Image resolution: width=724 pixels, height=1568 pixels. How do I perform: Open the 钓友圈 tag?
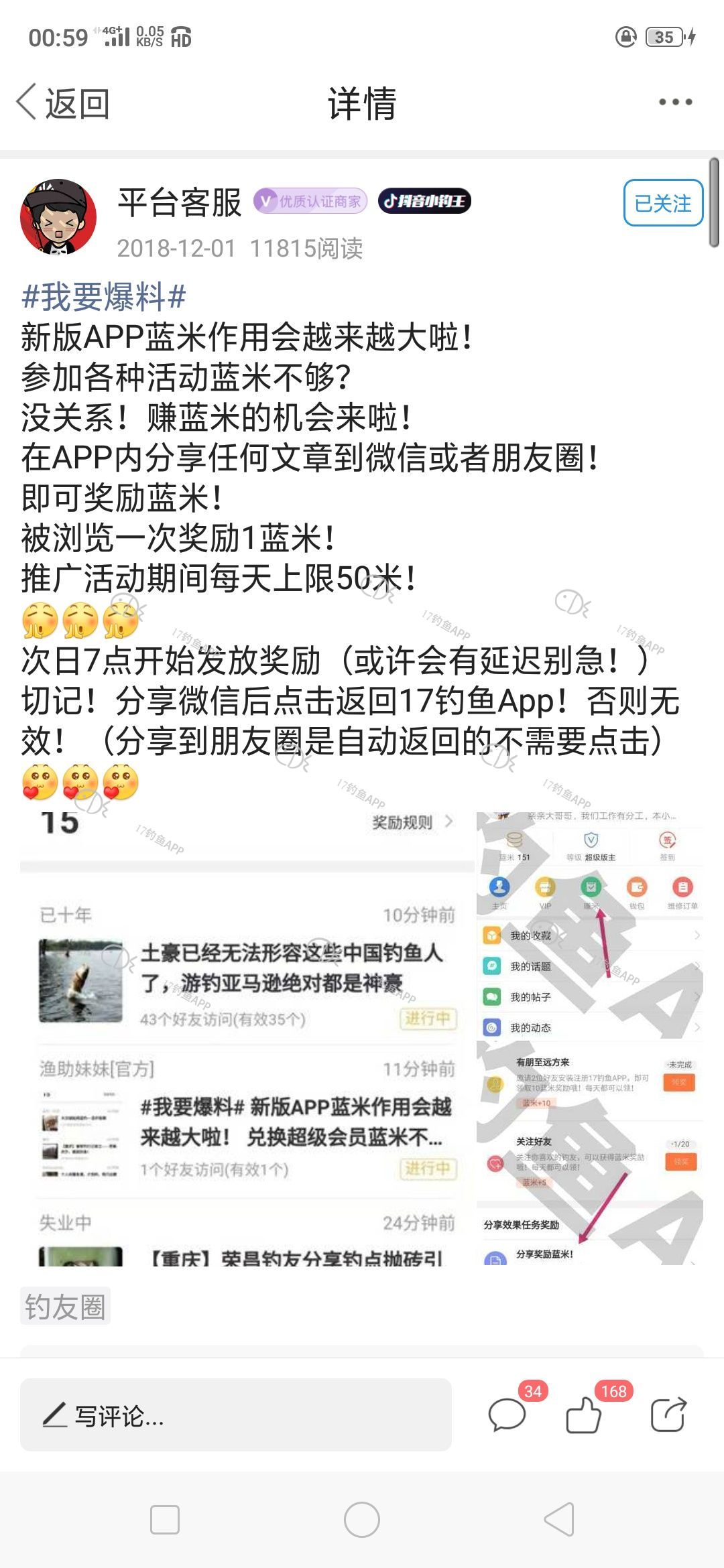coord(65,1306)
